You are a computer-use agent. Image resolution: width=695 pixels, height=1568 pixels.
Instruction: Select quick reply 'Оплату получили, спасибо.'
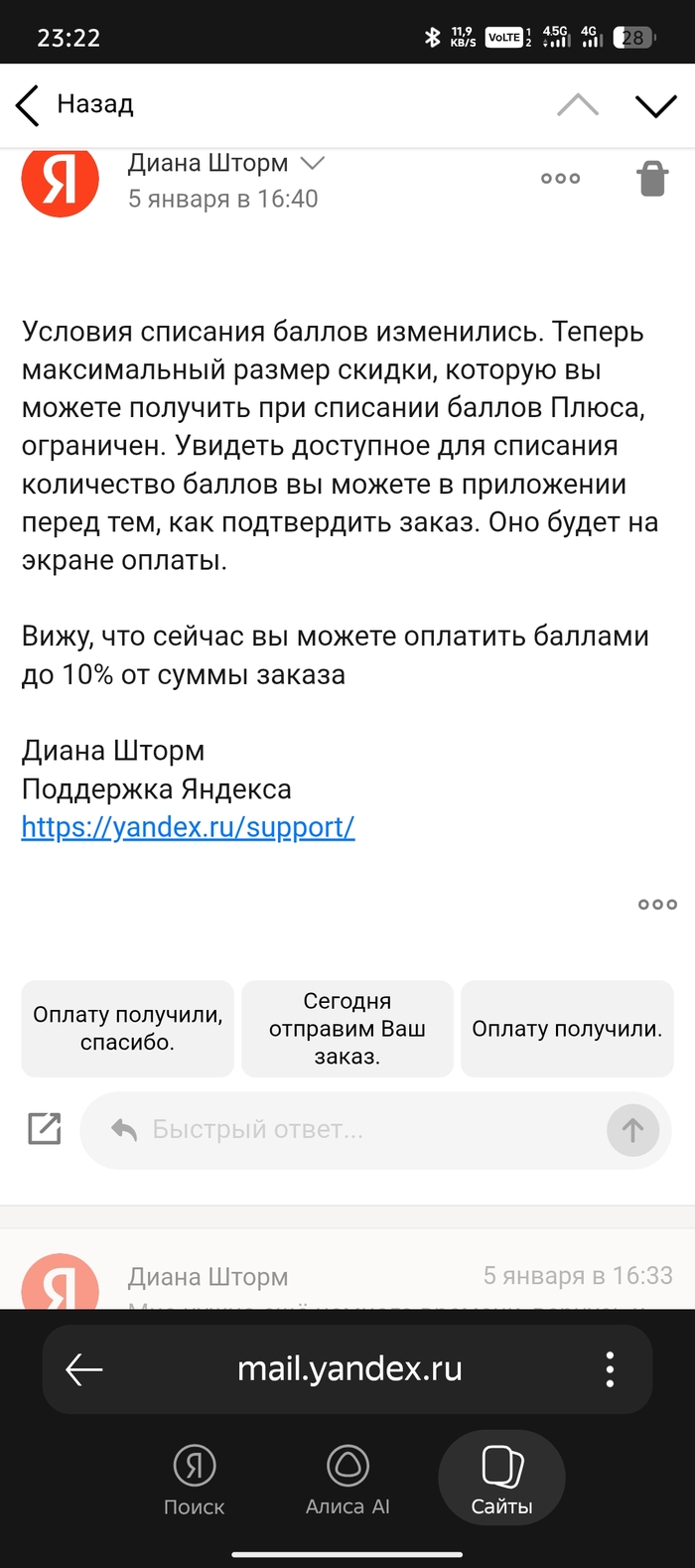coord(127,1029)
